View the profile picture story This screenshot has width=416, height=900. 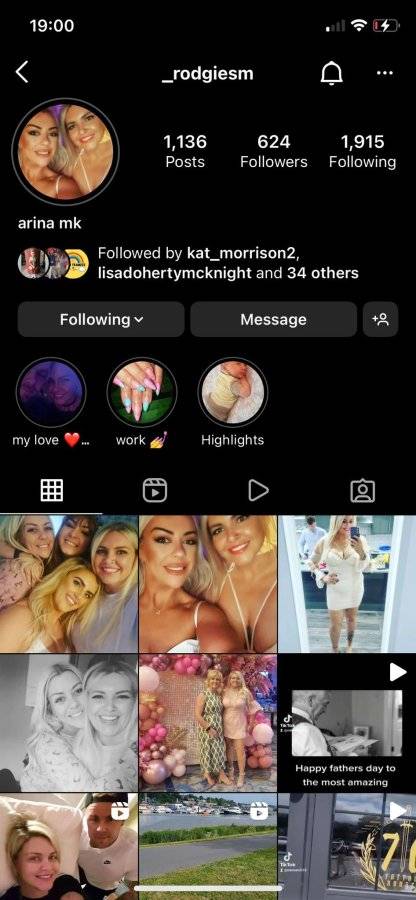click(x=65, y=152)
